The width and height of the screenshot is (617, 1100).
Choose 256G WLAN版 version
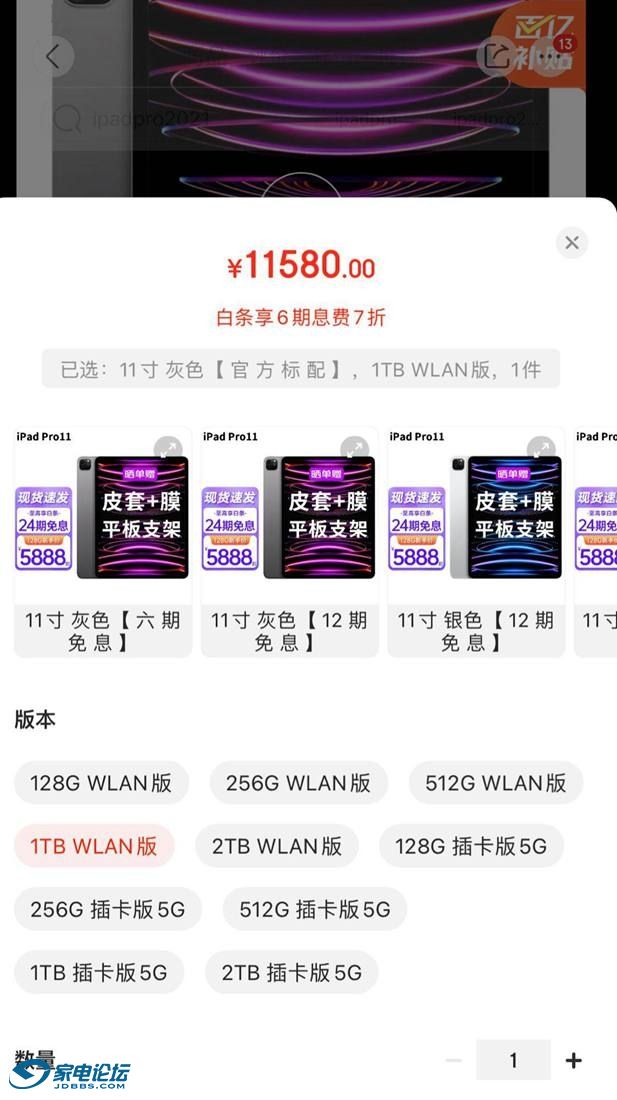(298, 783)
